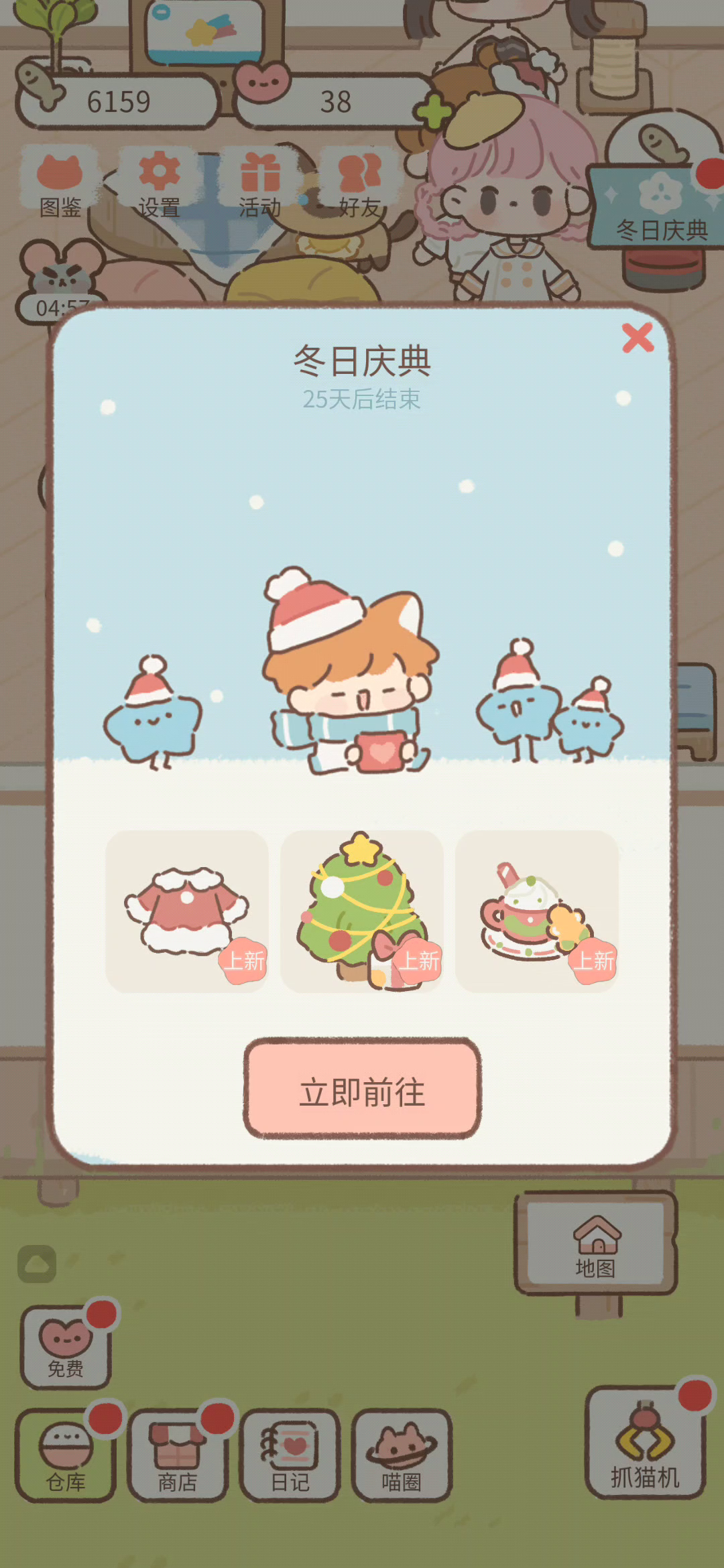Screen dimensions: 724x1568
Task: Add more hearts with the plus icon
Action: click(x=433, y=111)
